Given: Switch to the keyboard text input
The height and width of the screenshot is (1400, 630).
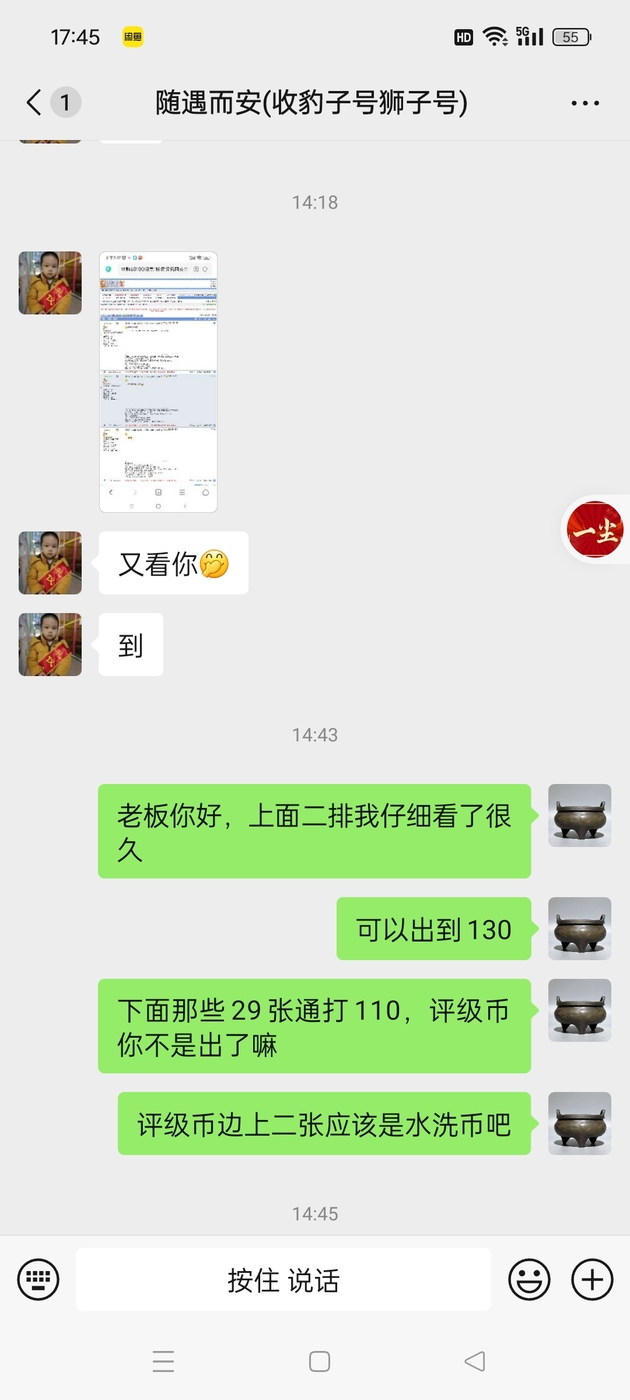Looking at the screenshot, I should (x=38, y=1279).
